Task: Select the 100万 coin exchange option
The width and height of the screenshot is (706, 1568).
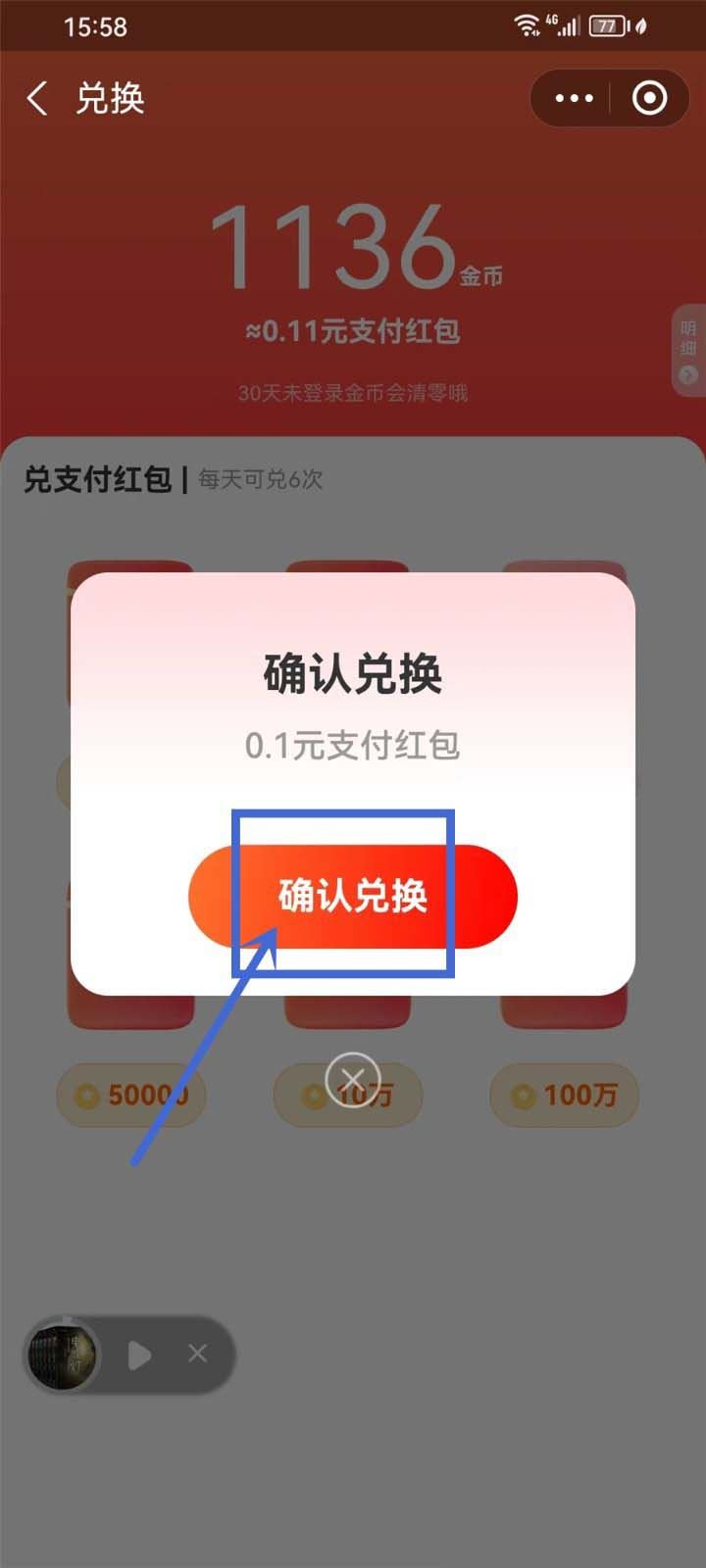Action: [565, 1095]
